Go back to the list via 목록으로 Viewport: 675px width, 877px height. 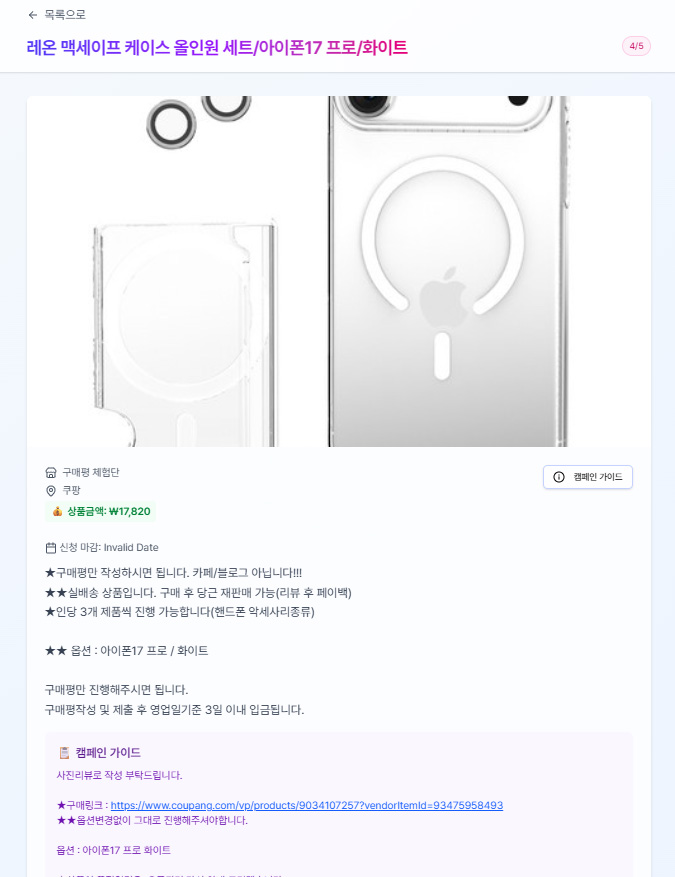pos(57,15)
